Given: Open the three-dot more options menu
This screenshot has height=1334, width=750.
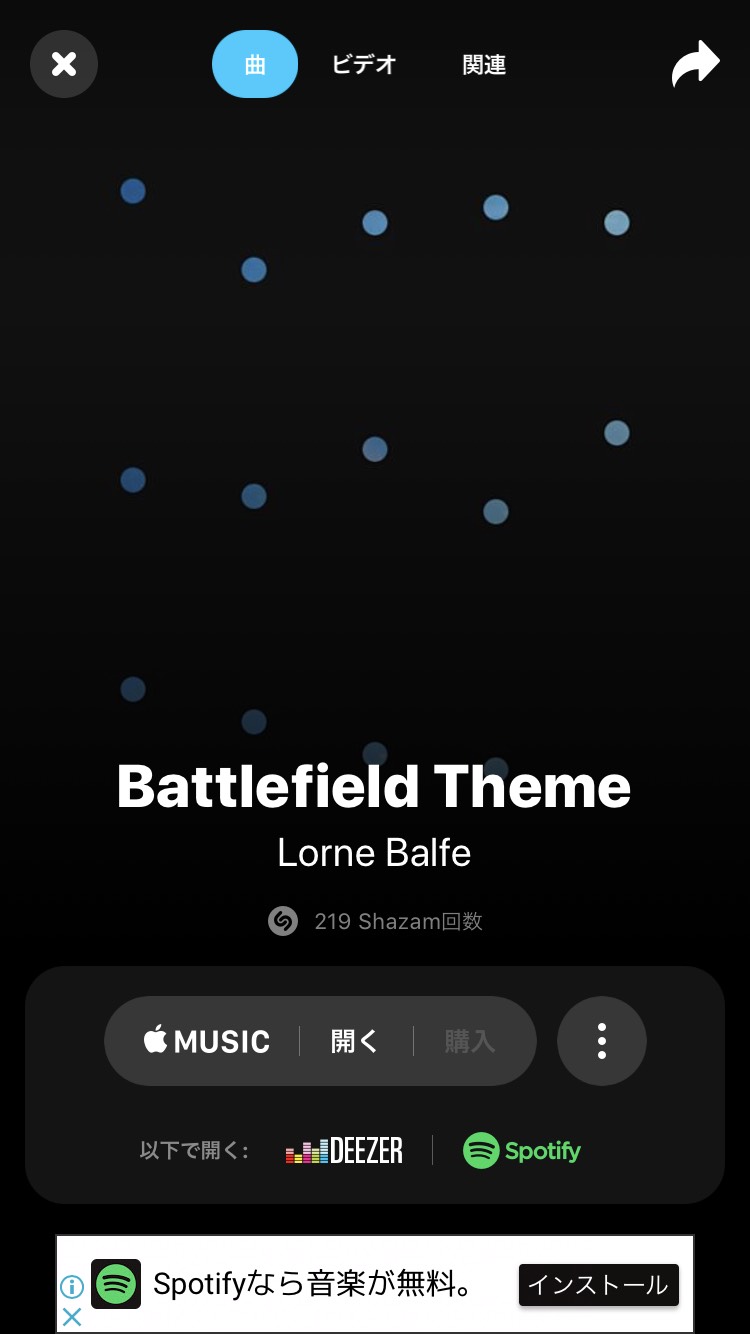Looking at the screenshot, I should (x=601, y=1041).
